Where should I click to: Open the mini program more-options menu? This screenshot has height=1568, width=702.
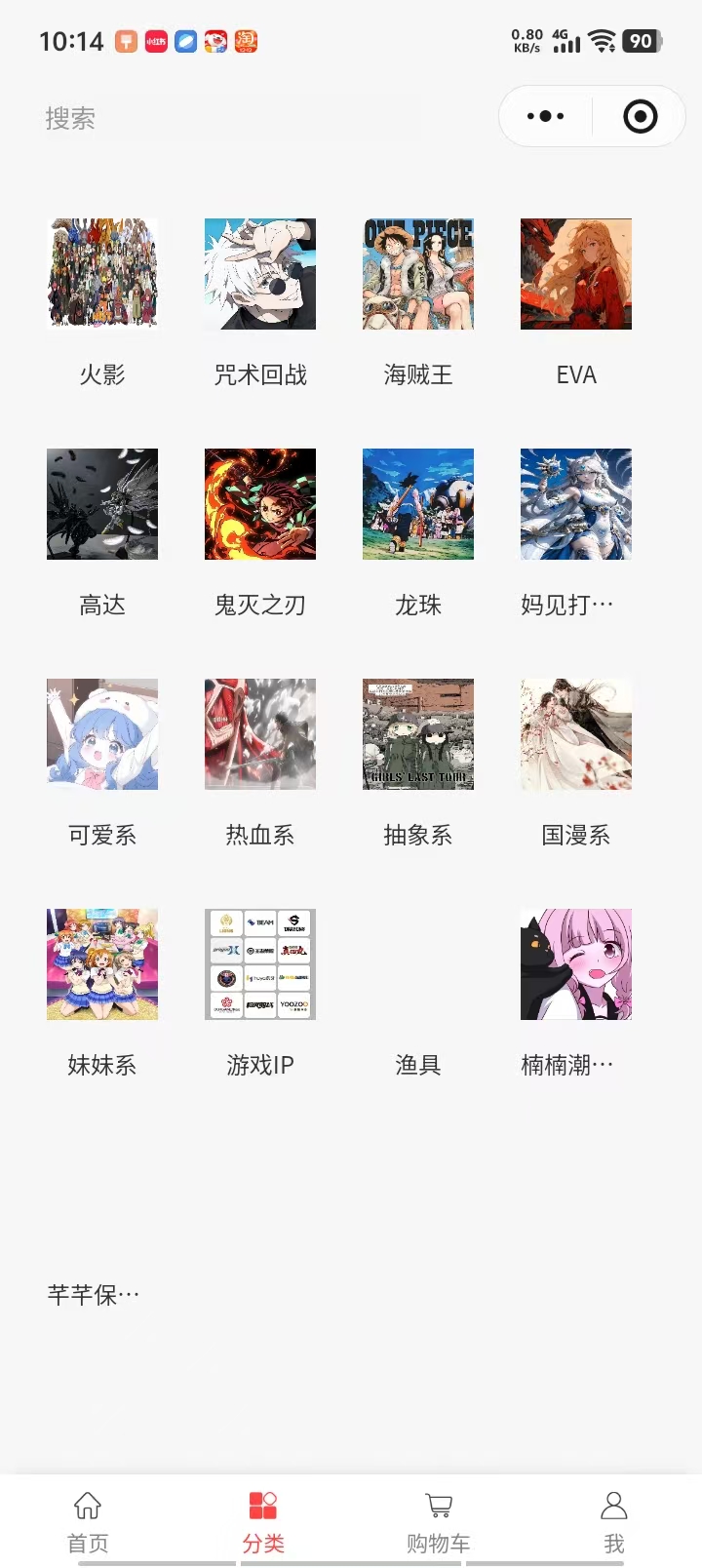(545, 117)
